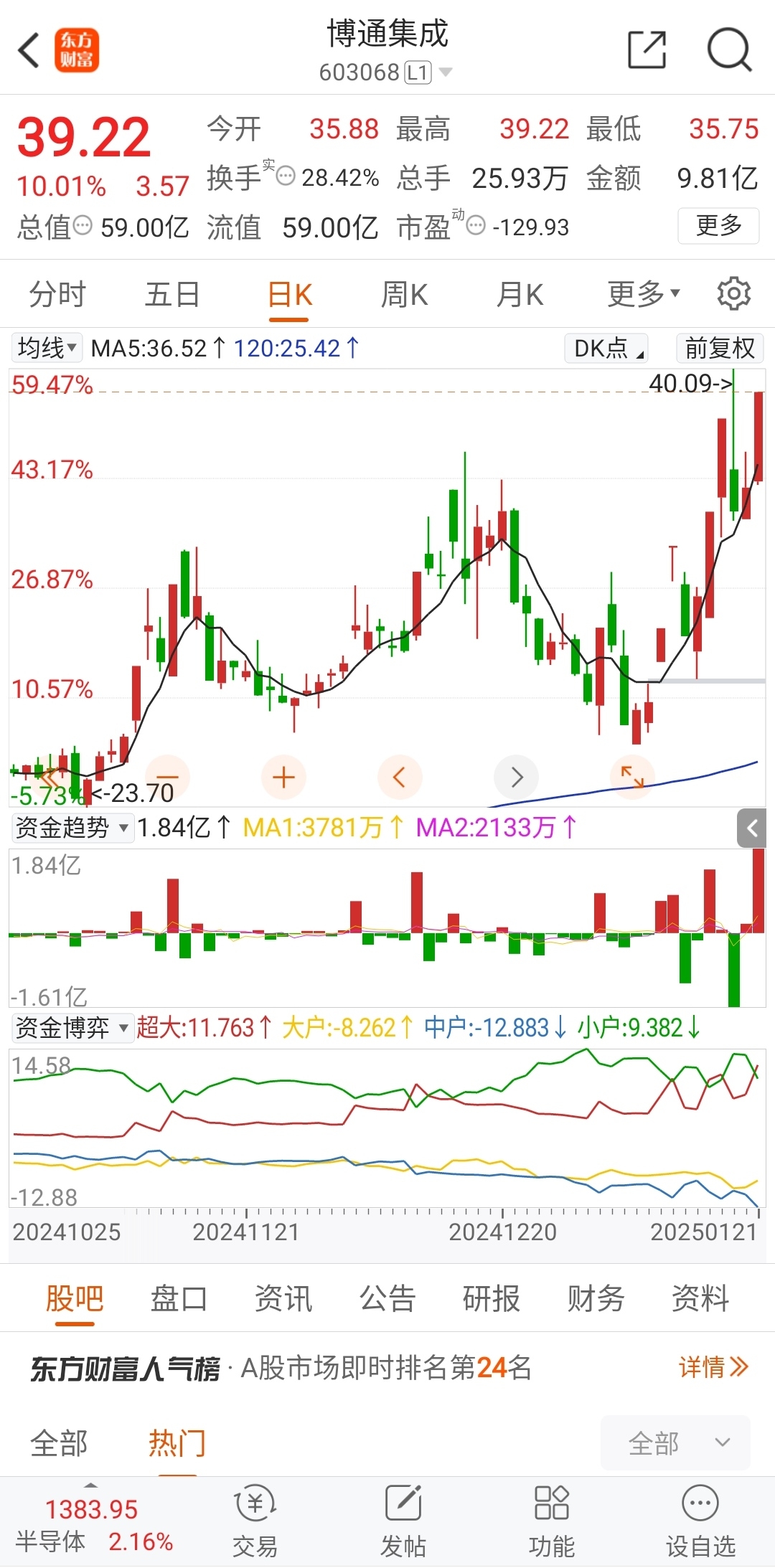Image resolution: width=775 pixels, height=1568 pixels.
Task: Toggle DK点 buy-sell signal display
Action: [604, 348]
